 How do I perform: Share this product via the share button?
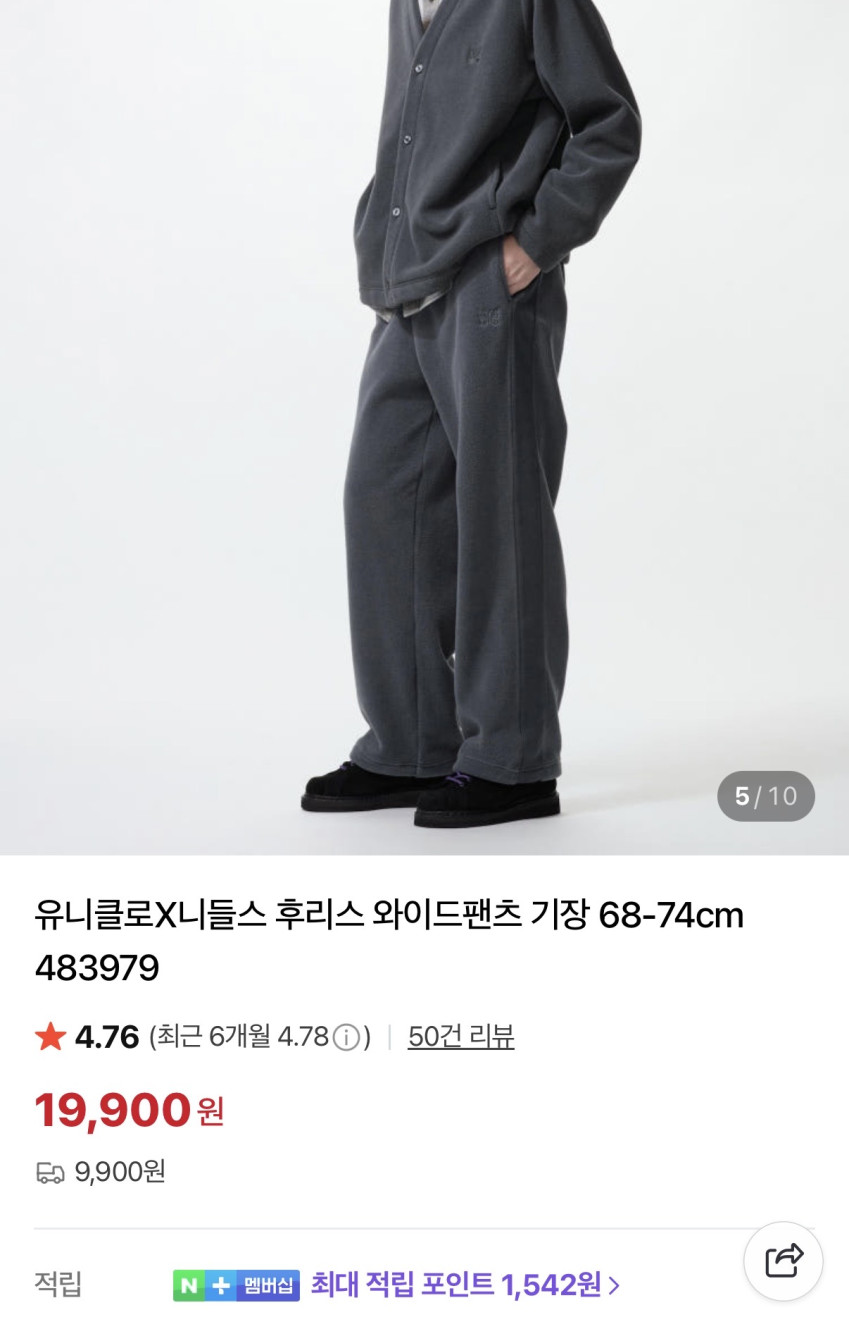[x=783, y=1261]
